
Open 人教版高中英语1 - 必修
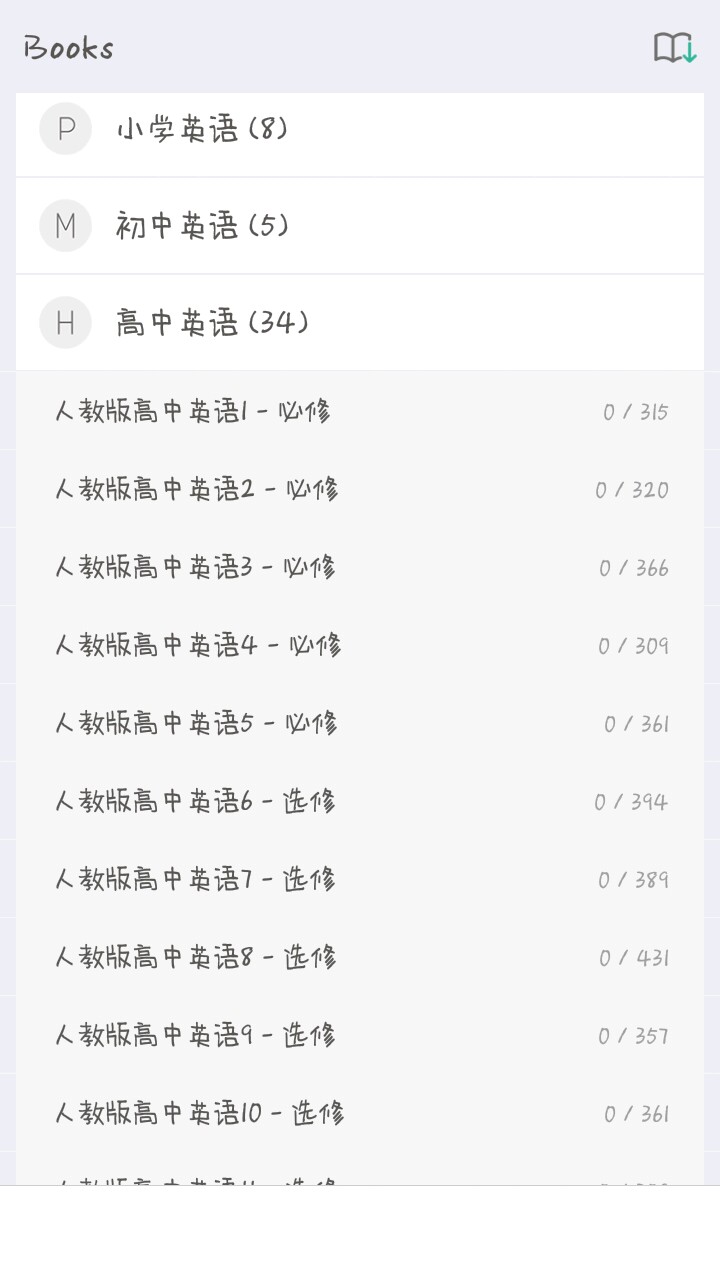tap(360, 411)
